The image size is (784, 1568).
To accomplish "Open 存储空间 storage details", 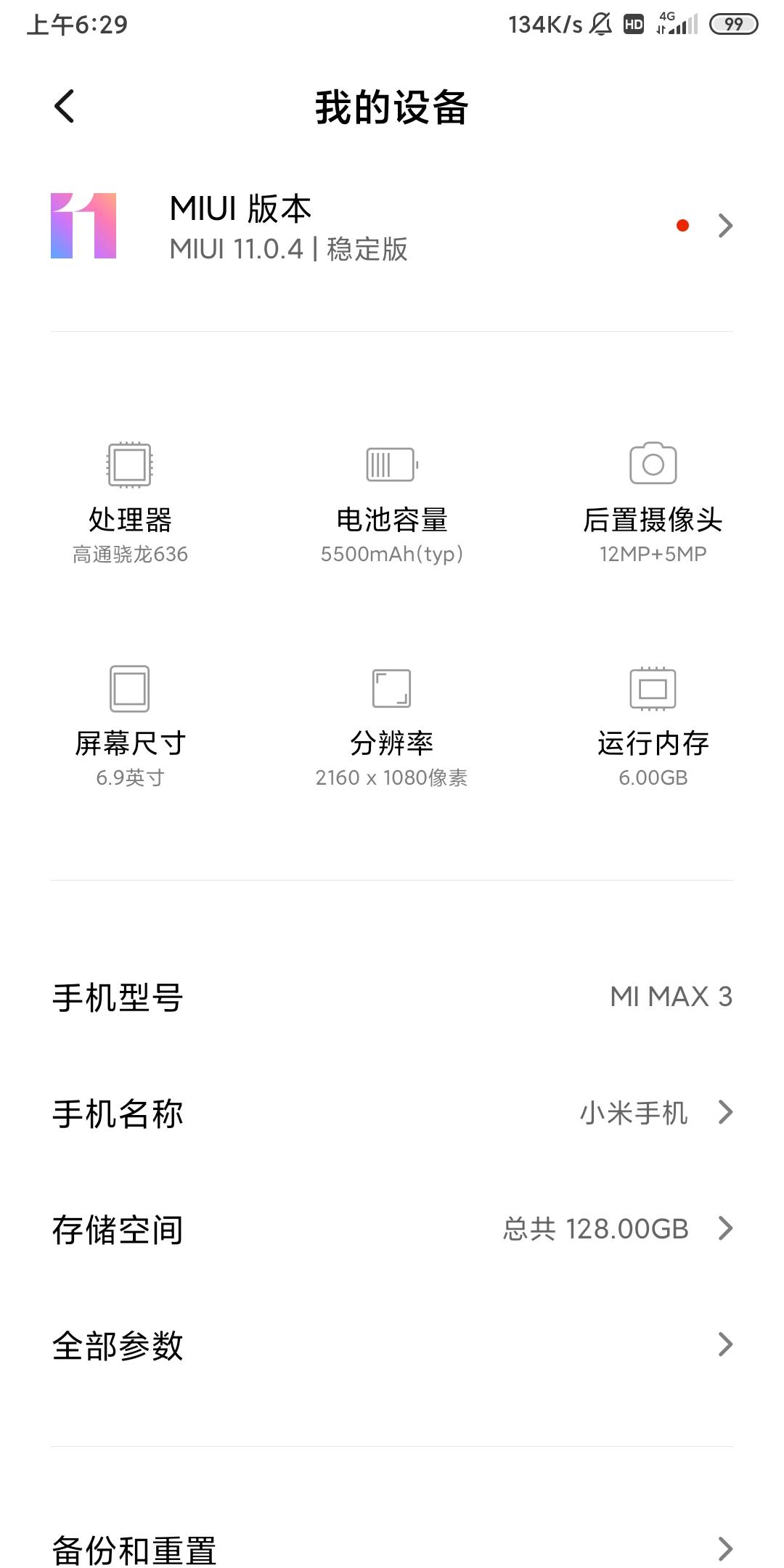I will (392, 1229).
